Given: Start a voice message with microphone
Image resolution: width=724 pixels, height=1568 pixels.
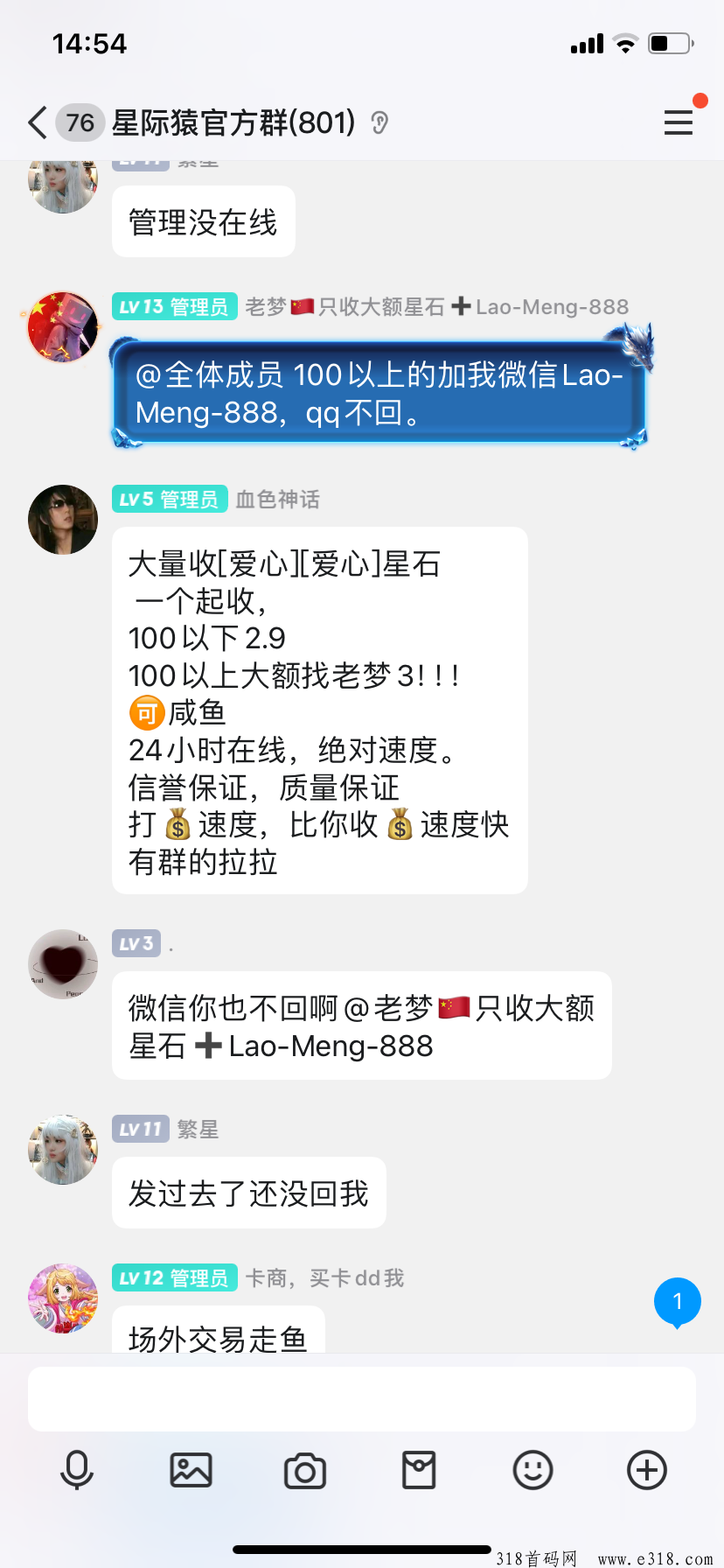Looking at the screenshot, I should point(77,1470).
